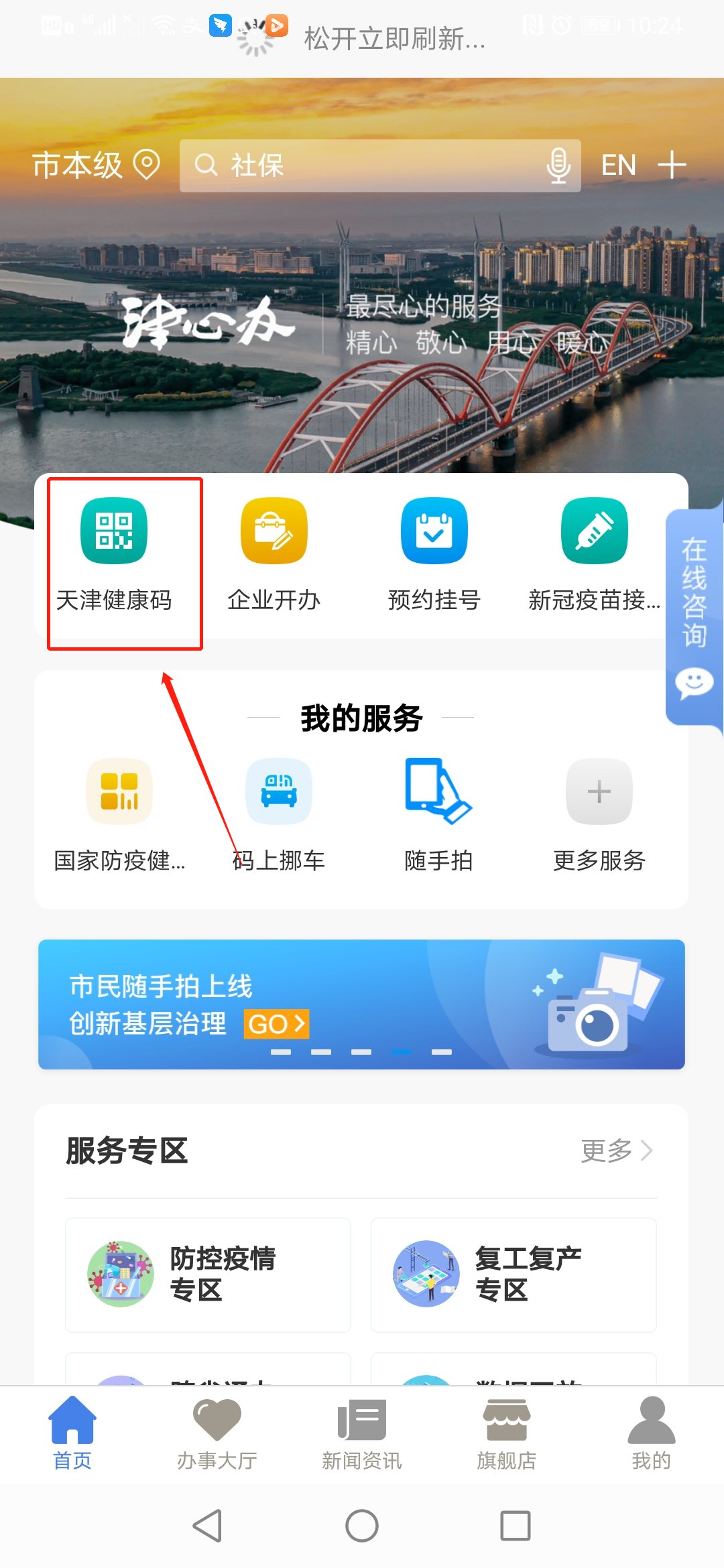This screenshot has height=1568, width=724.
Task: Open 在线咨询 online consultation
Action: 694,616
